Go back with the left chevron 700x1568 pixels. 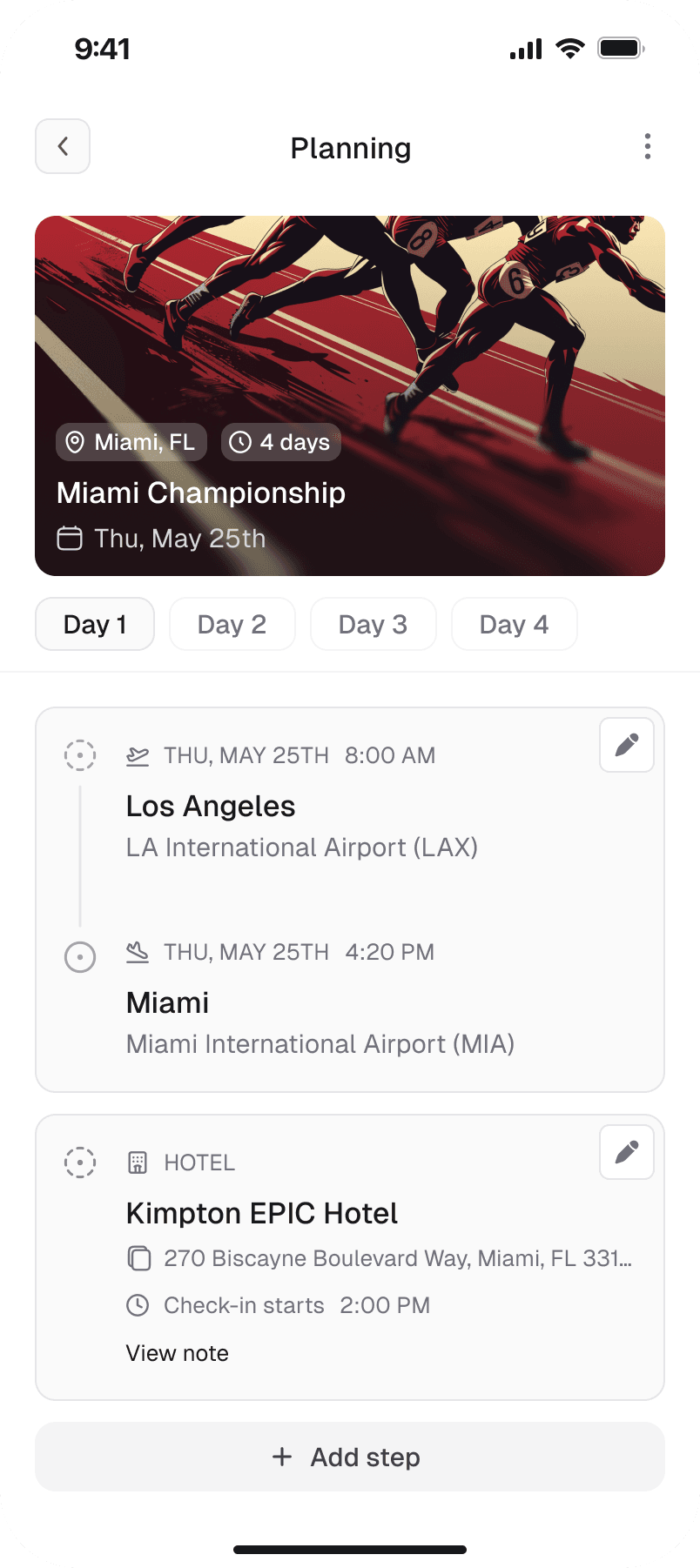click(62, 146)
